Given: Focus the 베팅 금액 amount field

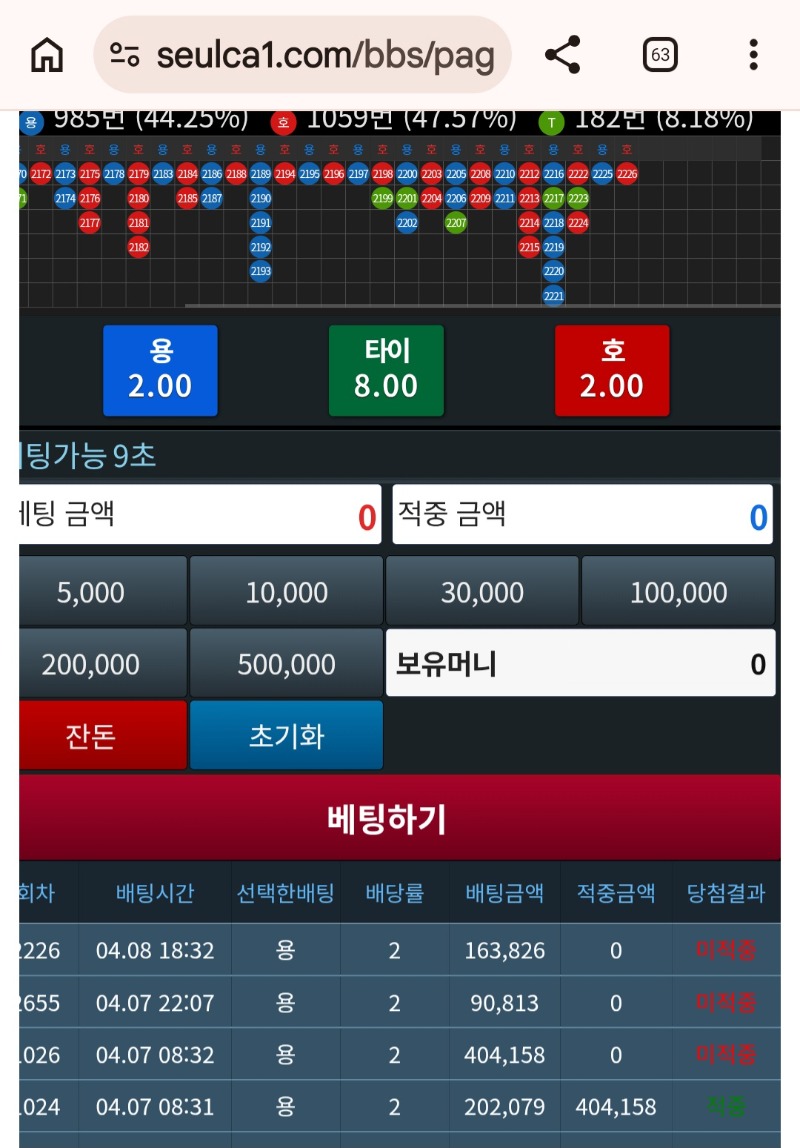Looking at the screenshot, I should point(200,515).
